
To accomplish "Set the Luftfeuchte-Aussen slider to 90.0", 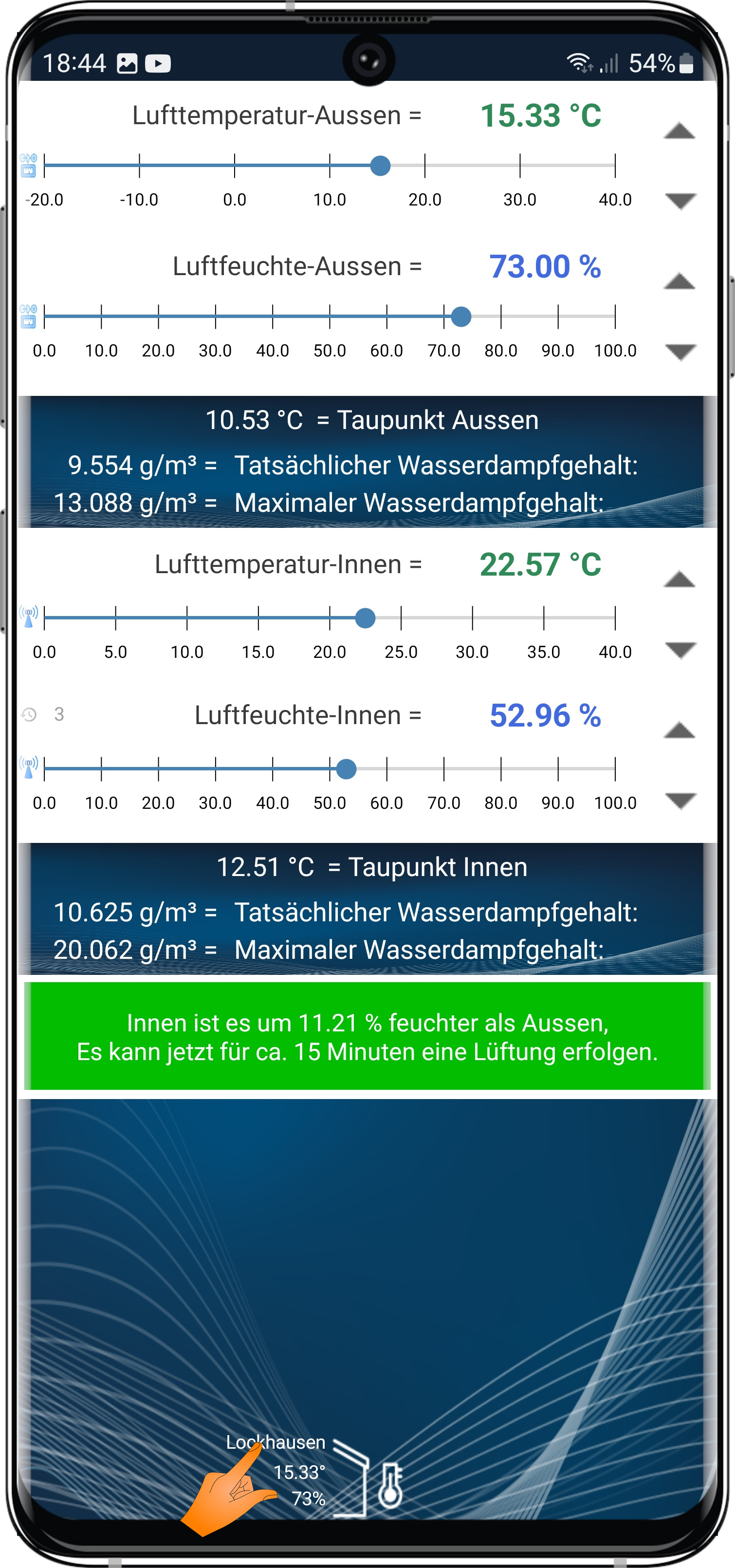I will 558,317.
